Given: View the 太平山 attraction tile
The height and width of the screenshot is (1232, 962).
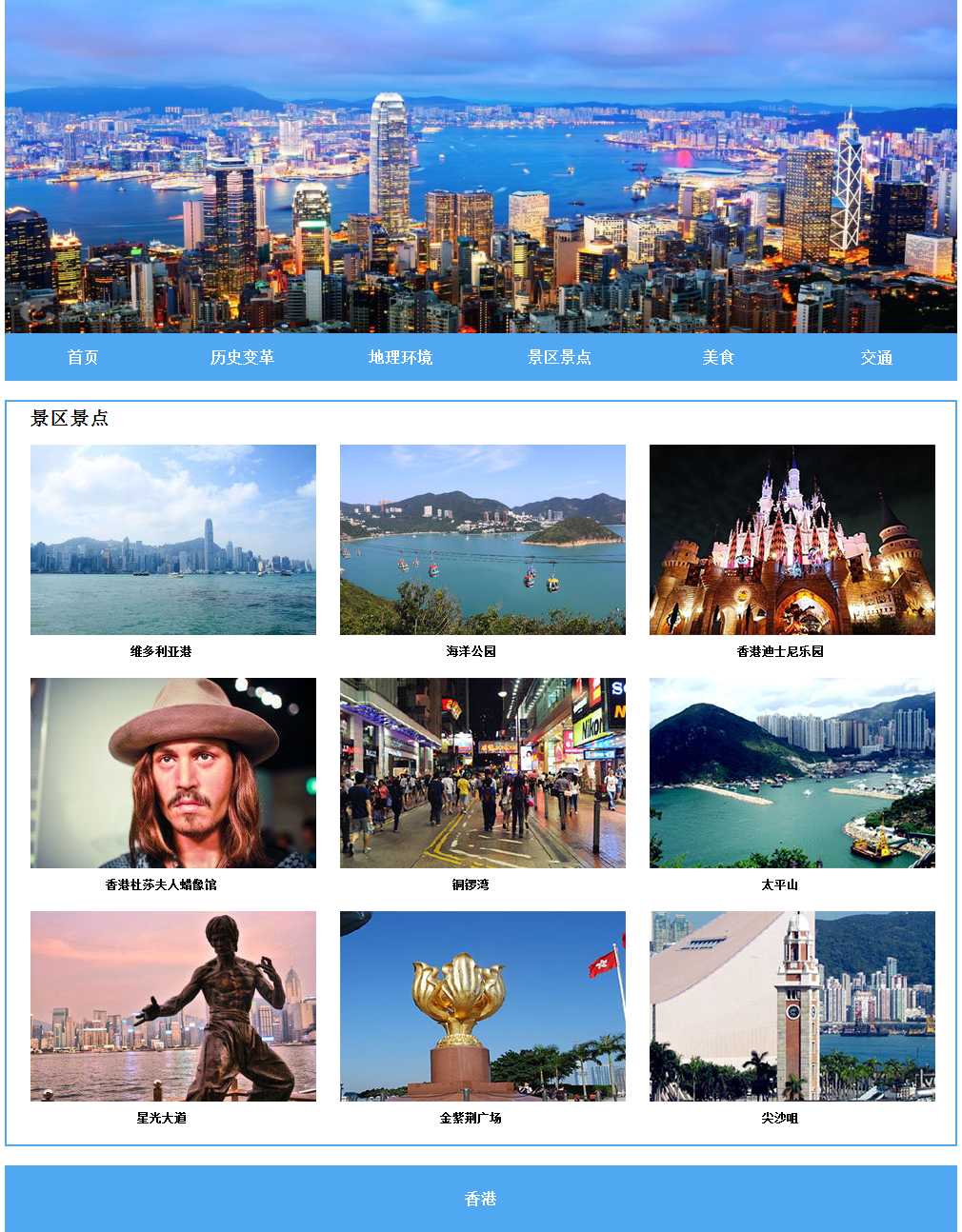Looking at the screenshot, I should tap(792, 773).
